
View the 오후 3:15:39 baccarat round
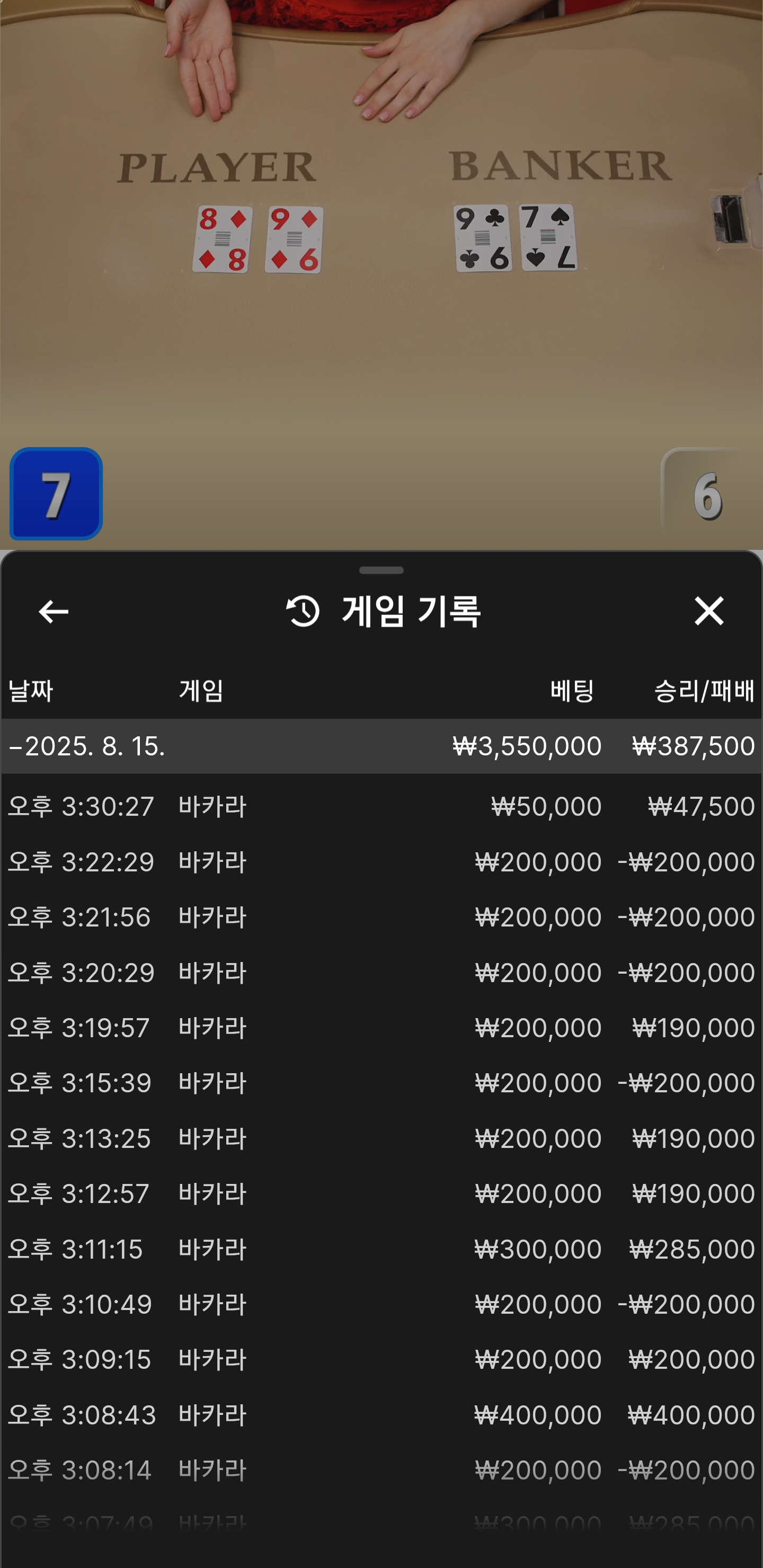point(381,1083)
